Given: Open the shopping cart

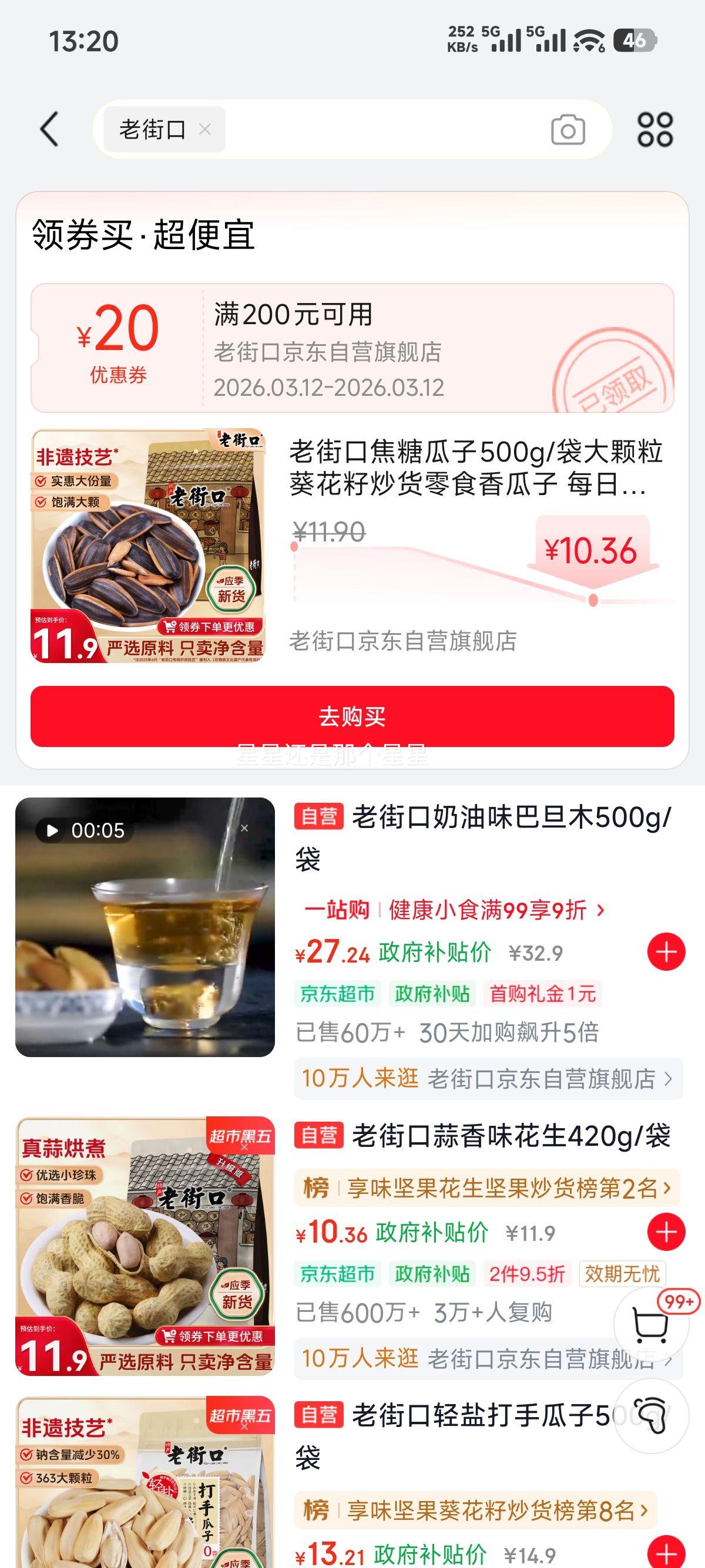Looking at the screenshot, I should 650,1324.
